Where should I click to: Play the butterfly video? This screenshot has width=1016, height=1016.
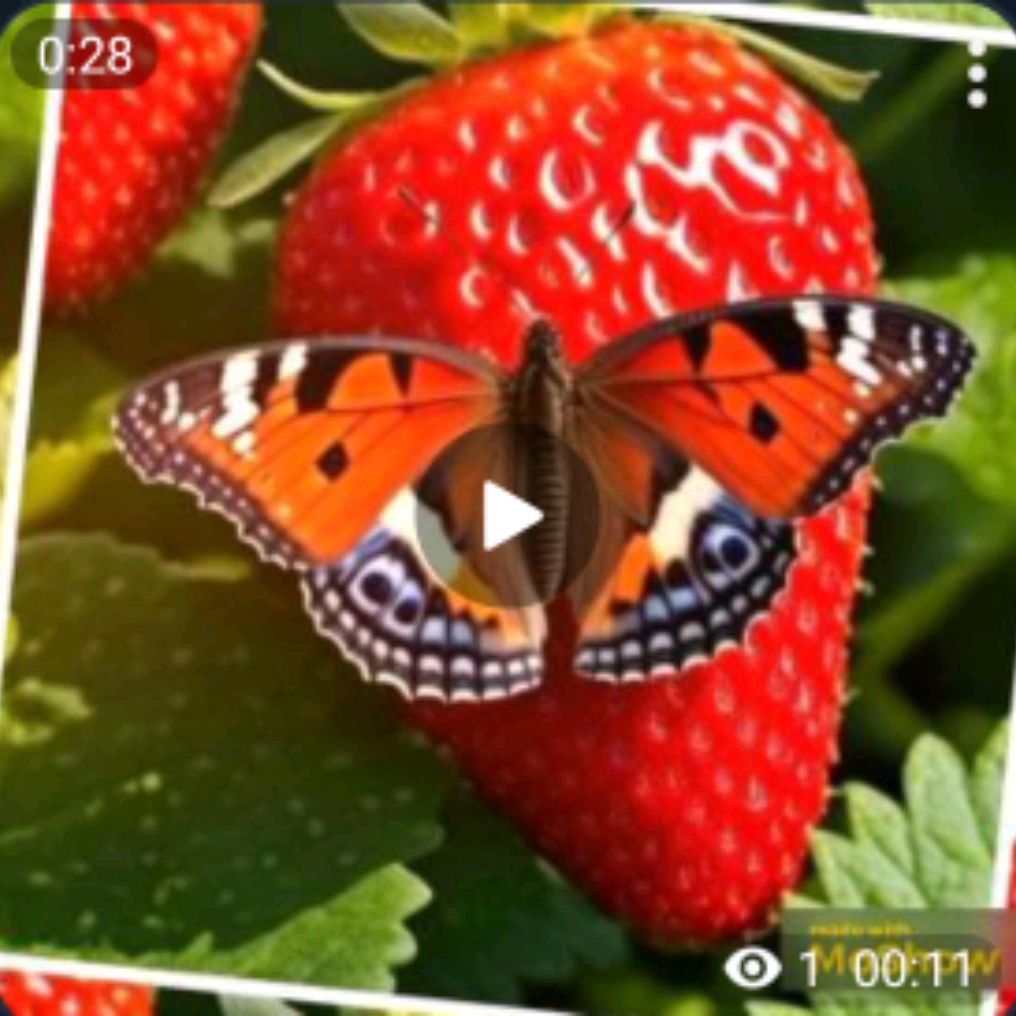tap(508, 516)
